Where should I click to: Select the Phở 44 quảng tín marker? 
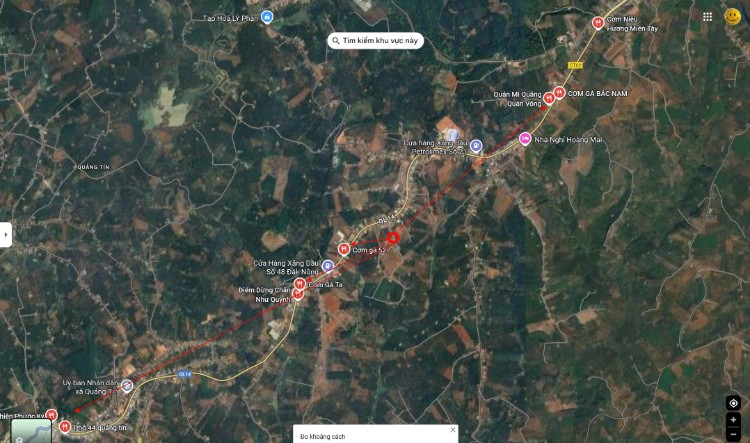click(65, 428)
